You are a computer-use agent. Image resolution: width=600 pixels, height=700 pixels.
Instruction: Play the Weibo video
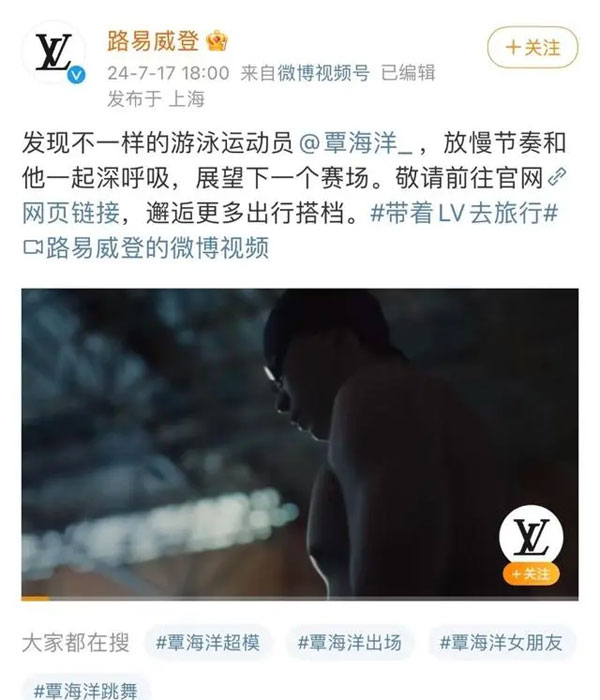pyautogui.click(x=300, y=443)
